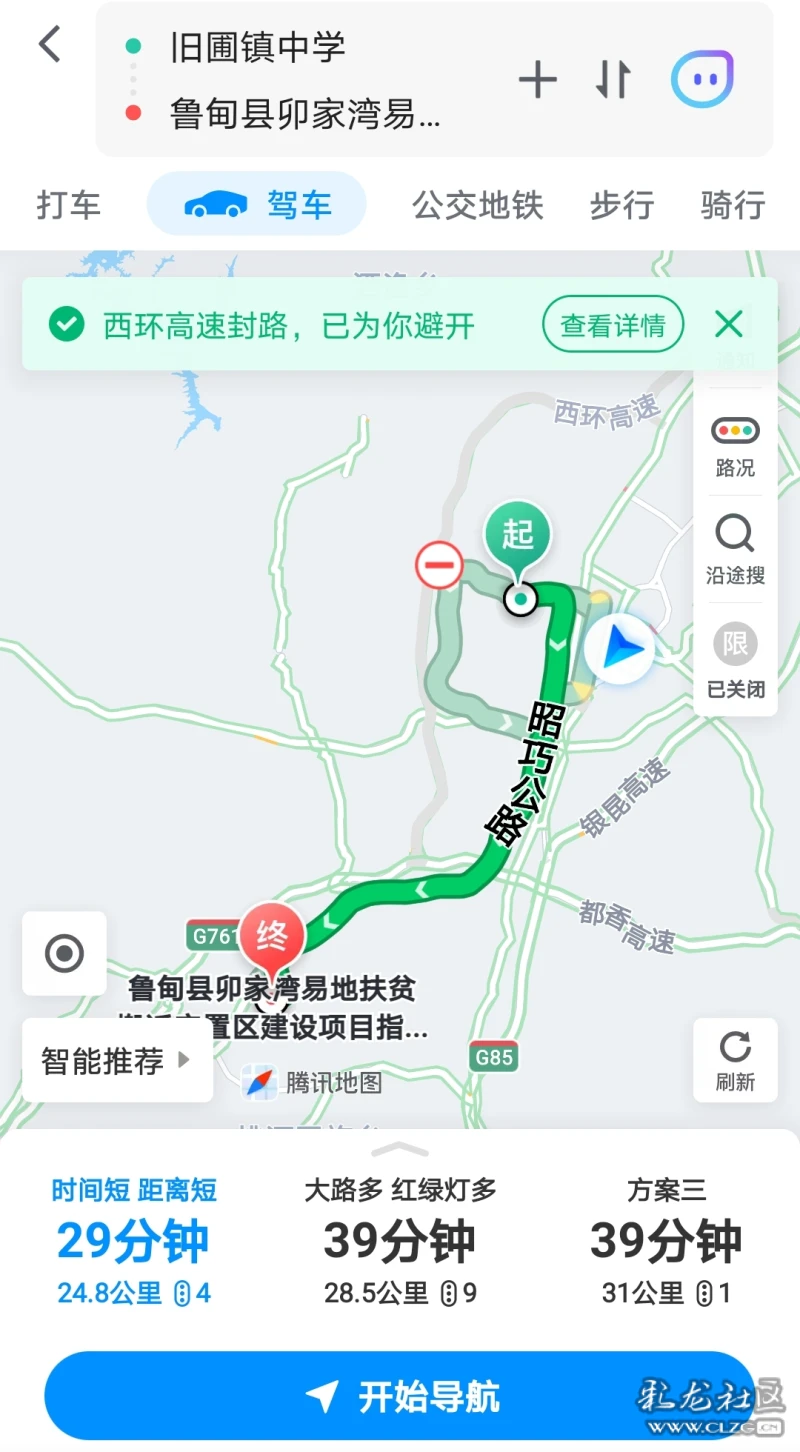
Task: Tap 查看详情 on the road closure banner
Action: click(613, 325)
